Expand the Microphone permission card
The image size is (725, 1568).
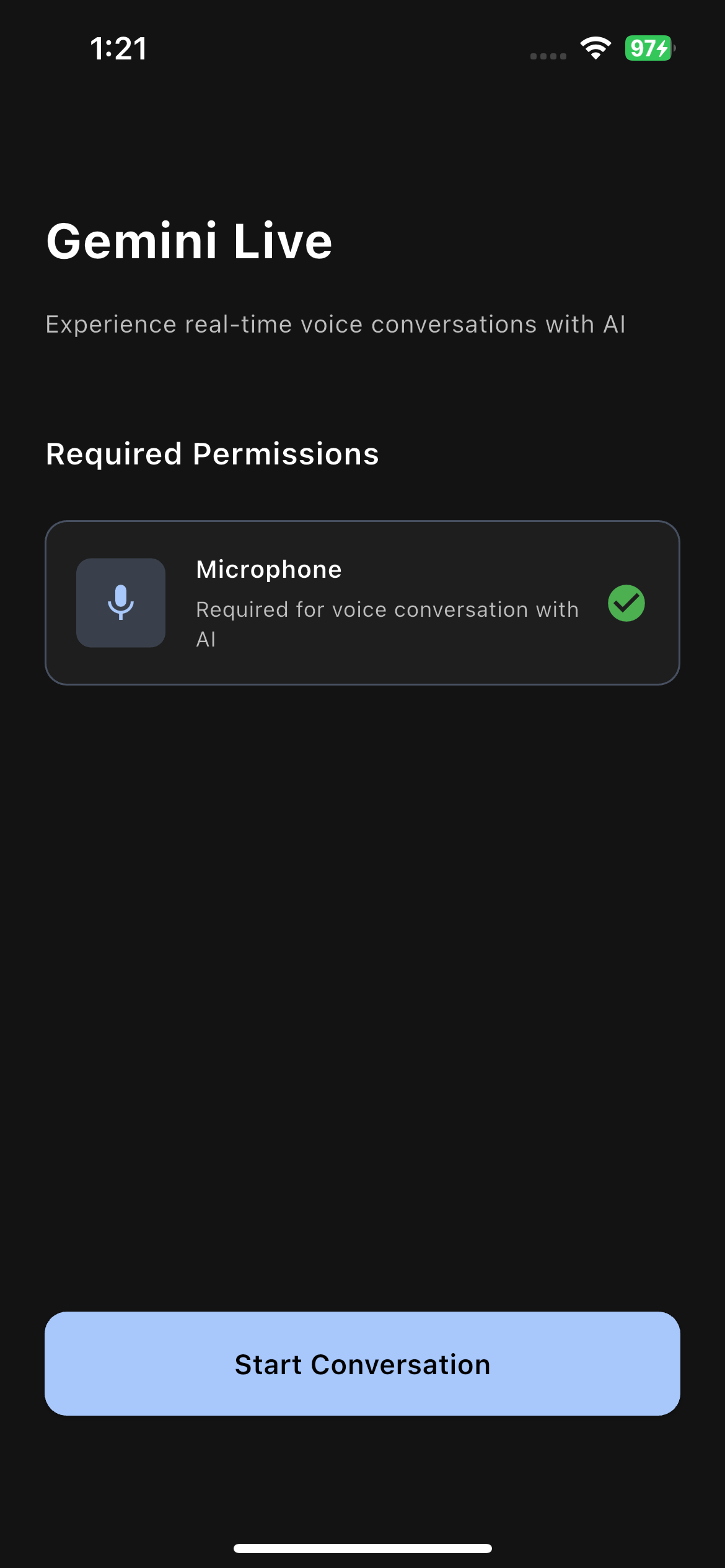pyautogui.click(x=363, y=602)
